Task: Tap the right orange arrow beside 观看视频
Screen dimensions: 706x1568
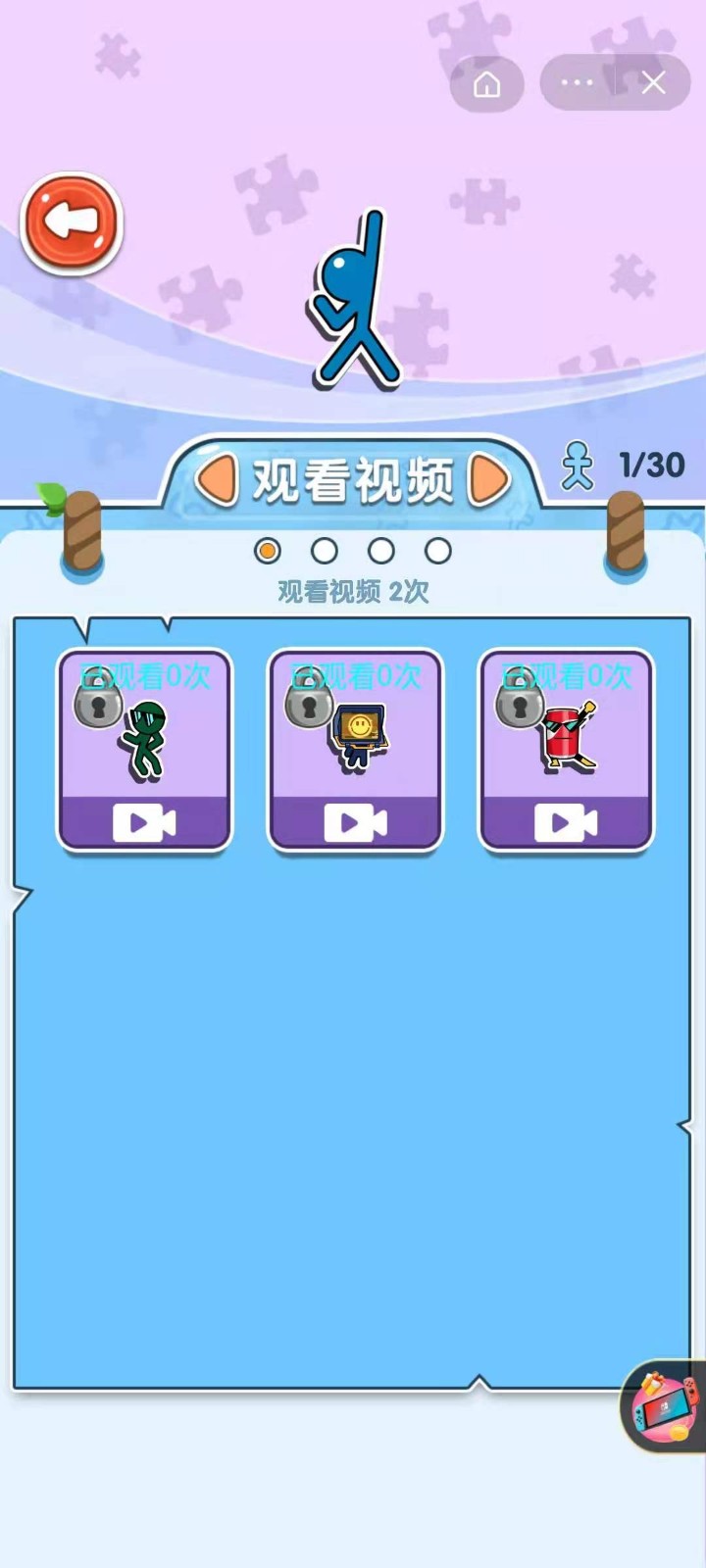Action: click(x=488, y=480)
